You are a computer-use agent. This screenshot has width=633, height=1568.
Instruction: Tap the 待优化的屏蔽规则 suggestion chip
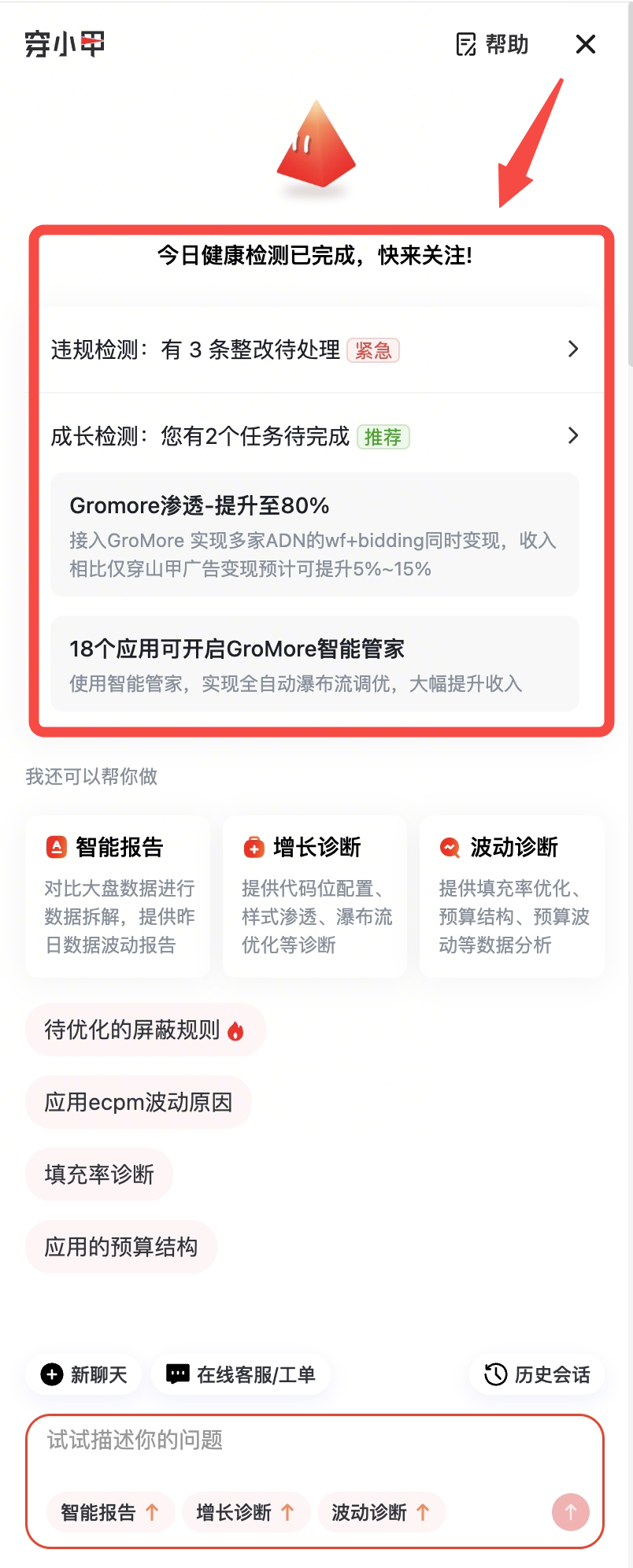(145, 1030)
